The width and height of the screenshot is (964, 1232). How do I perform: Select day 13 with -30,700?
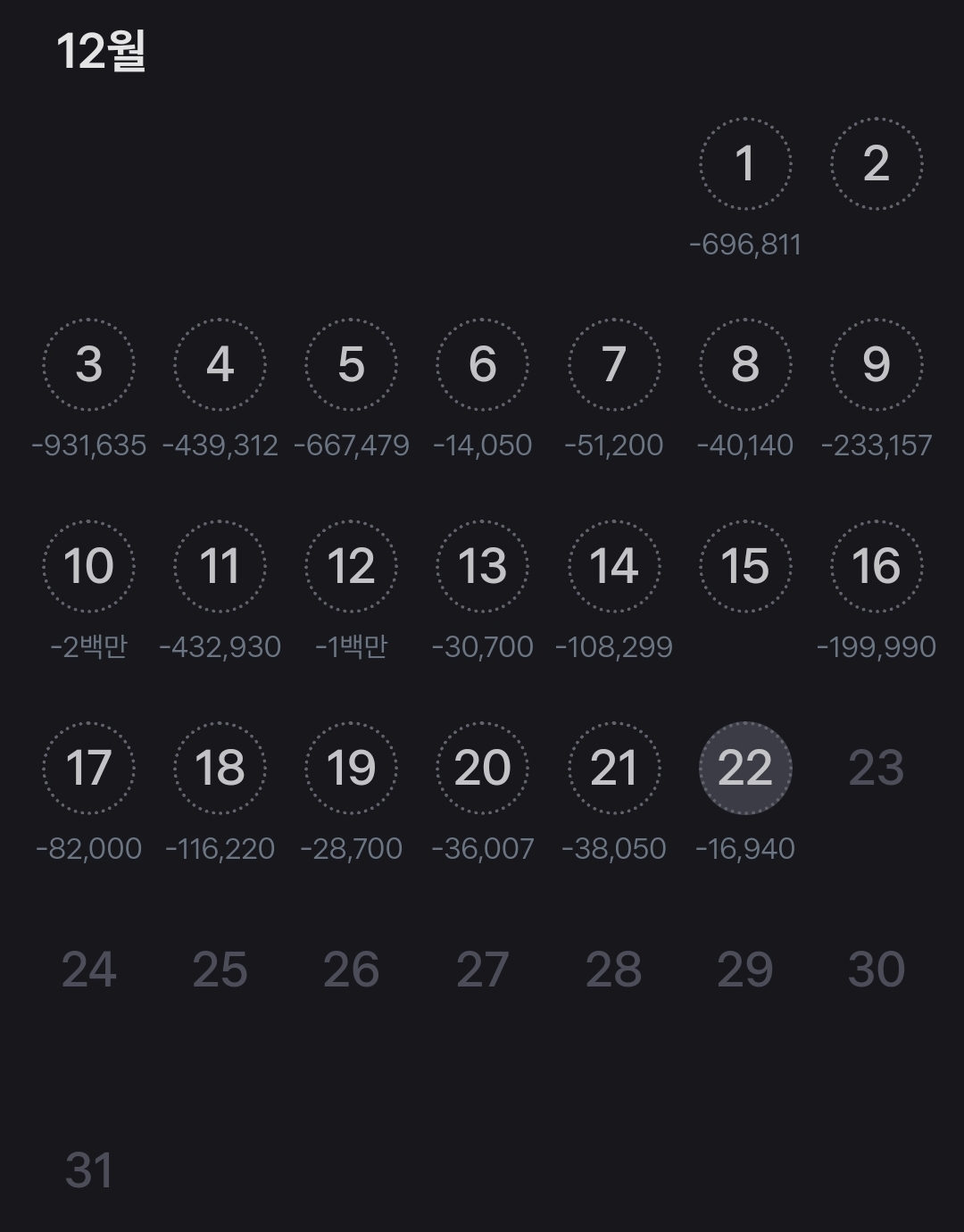click(x=482, y=567)
